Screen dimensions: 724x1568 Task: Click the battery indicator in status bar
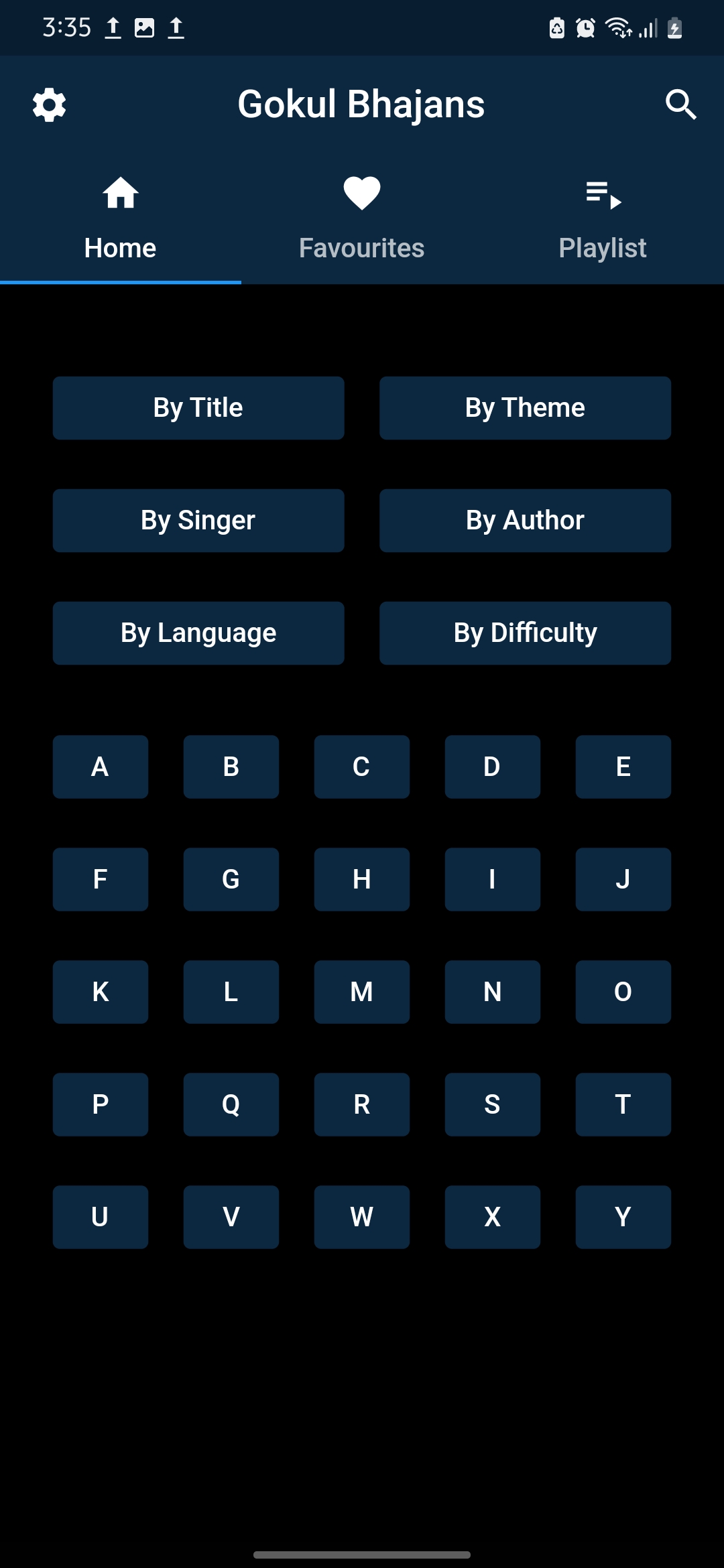click(x=673, y=28)
